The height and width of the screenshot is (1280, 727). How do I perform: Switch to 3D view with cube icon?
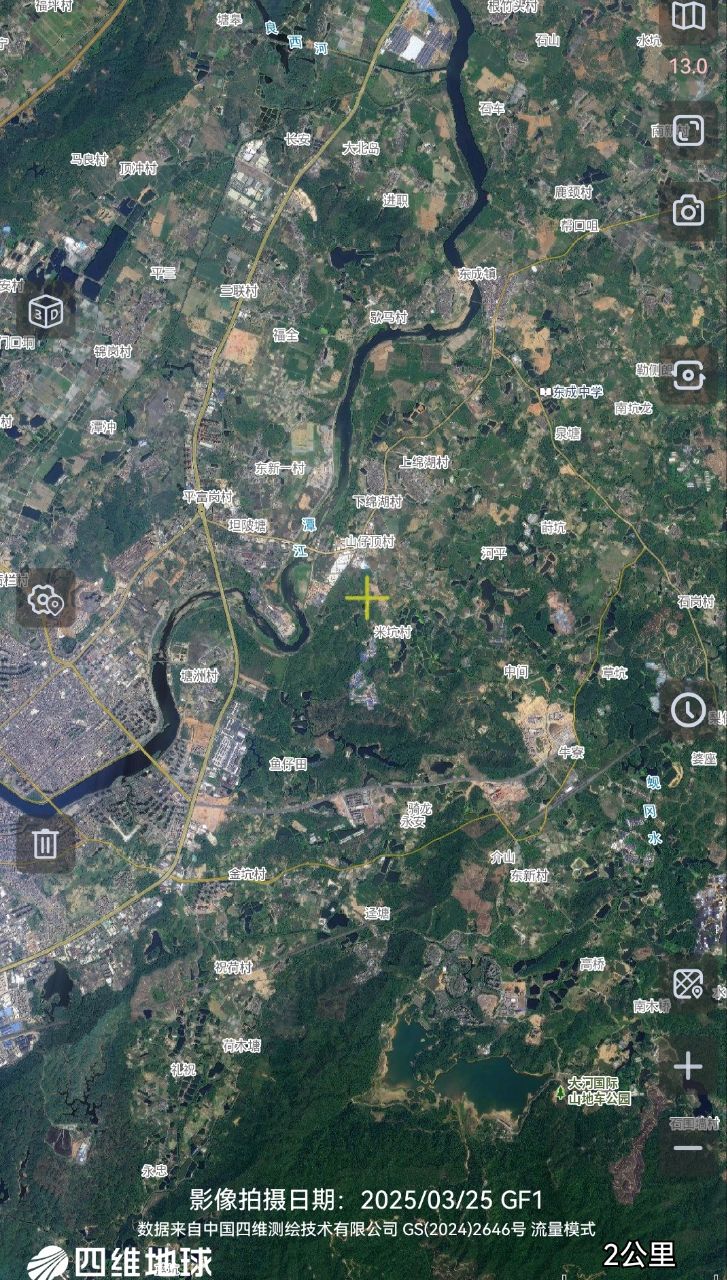(46, 313)
